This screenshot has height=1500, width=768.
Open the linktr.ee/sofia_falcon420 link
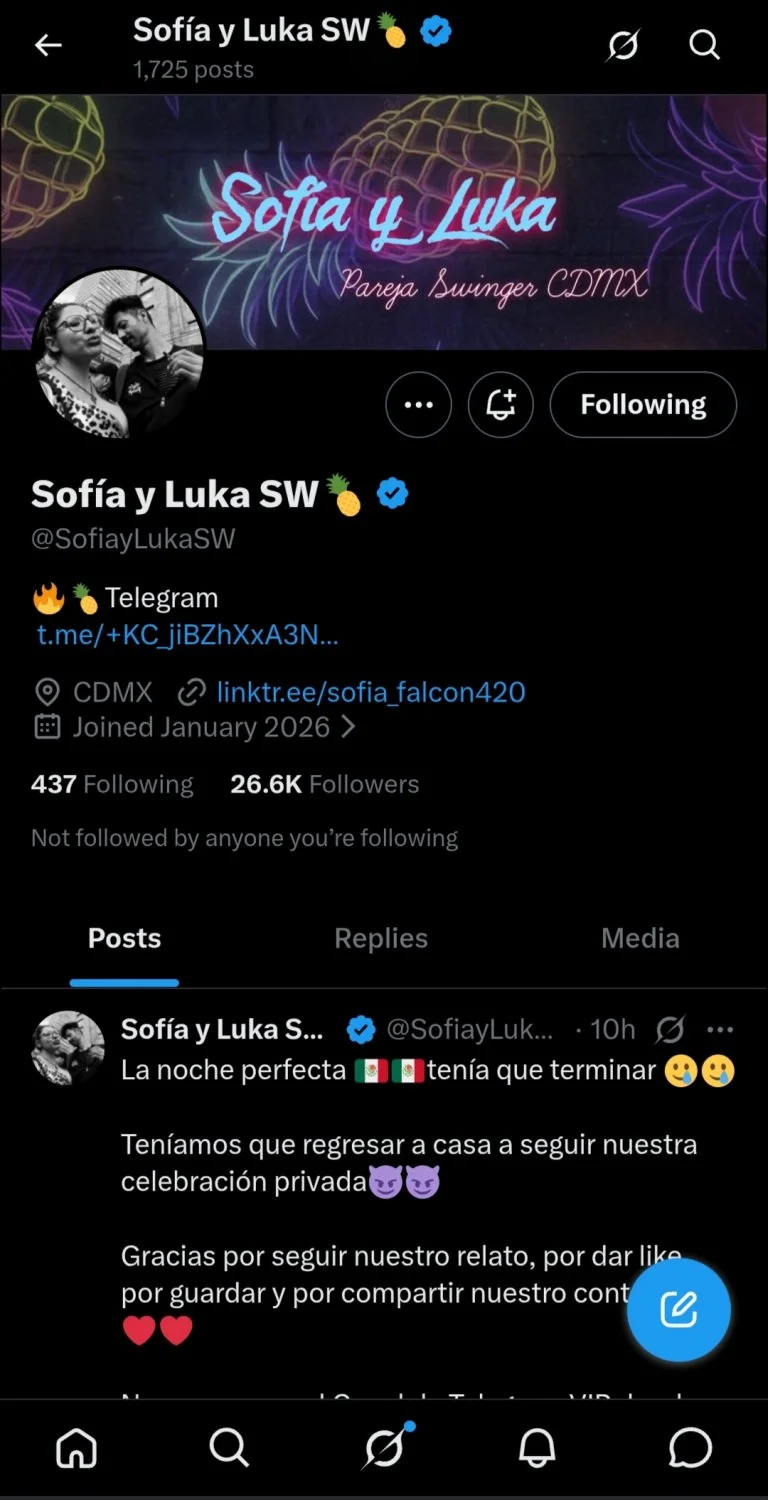click(370, 692)
